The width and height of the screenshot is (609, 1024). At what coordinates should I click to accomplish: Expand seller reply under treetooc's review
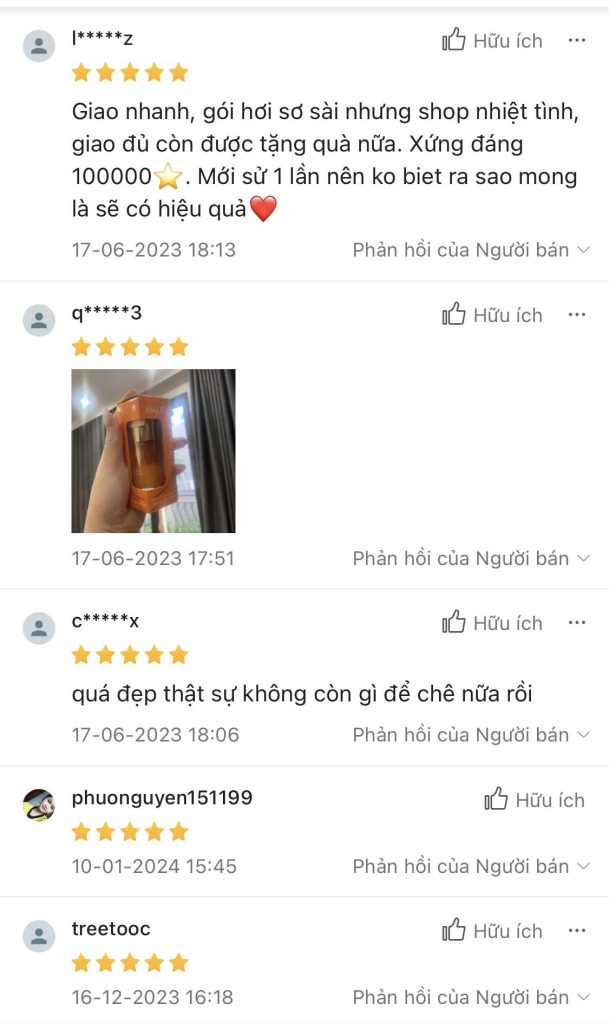[x=471, y=997]
